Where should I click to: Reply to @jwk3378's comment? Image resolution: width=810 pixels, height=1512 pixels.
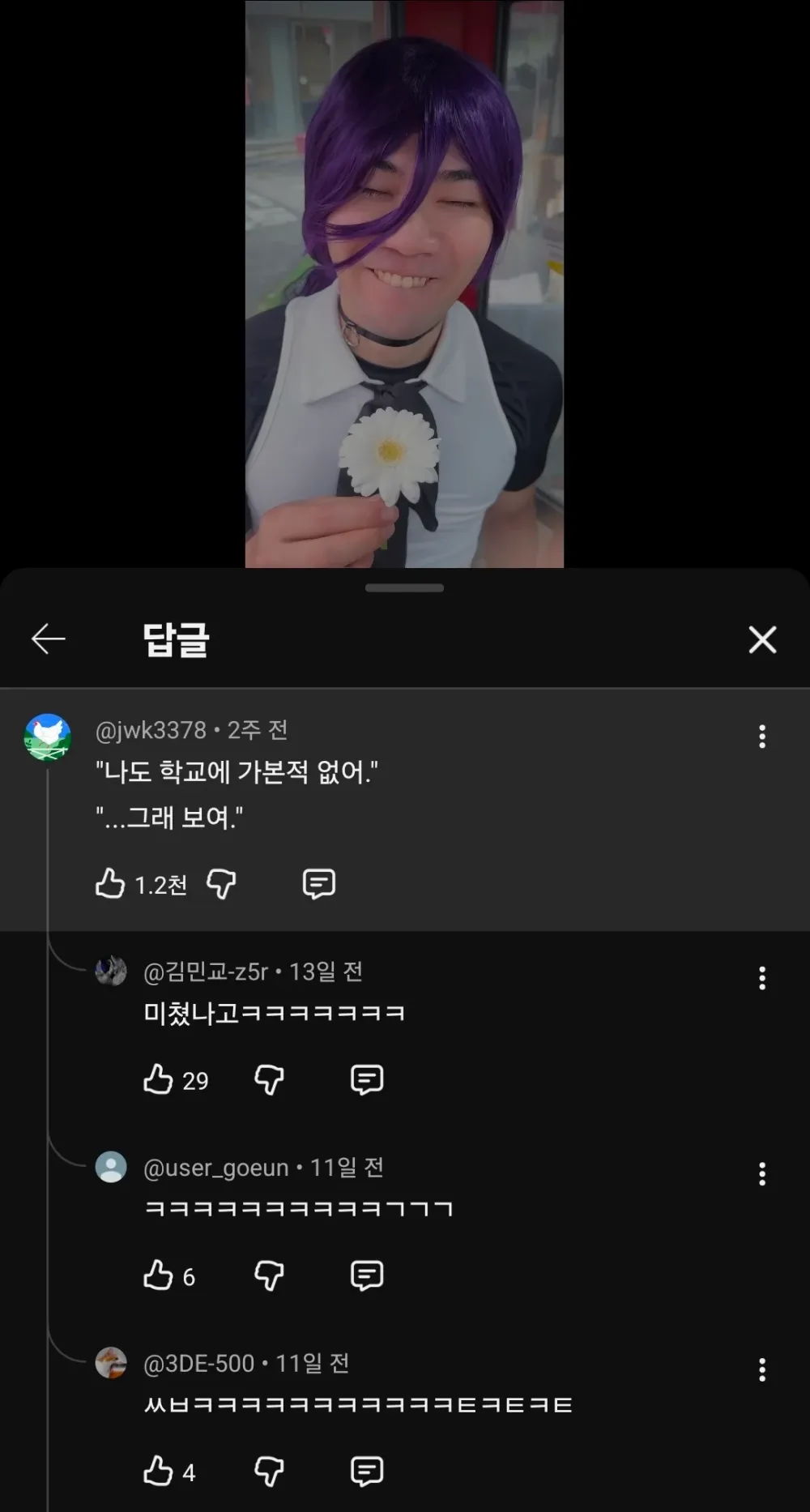pyautogui.click(x=318, y=884)
